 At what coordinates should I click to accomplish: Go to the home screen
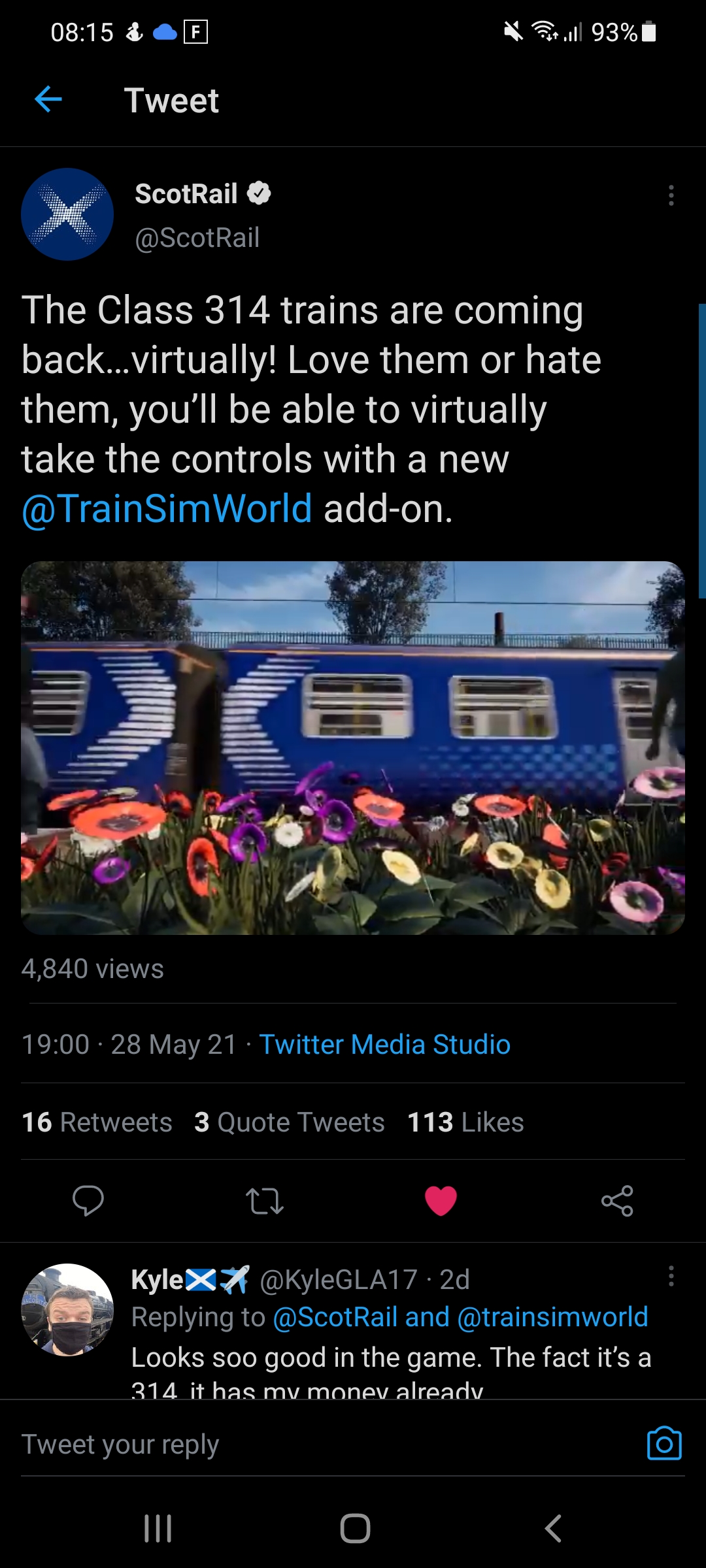[355, 1528]
